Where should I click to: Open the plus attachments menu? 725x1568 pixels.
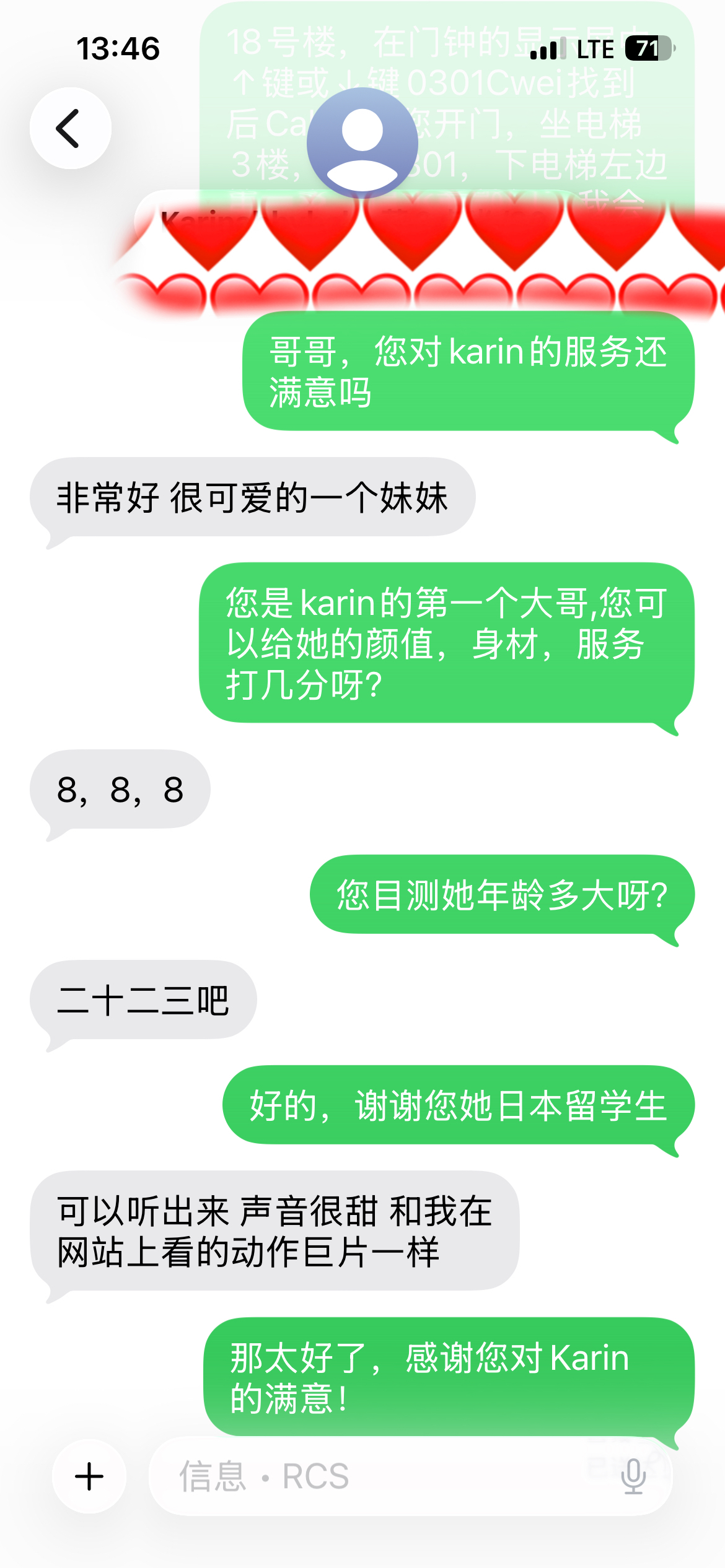pyautogui.click(x=89, y=1476)
